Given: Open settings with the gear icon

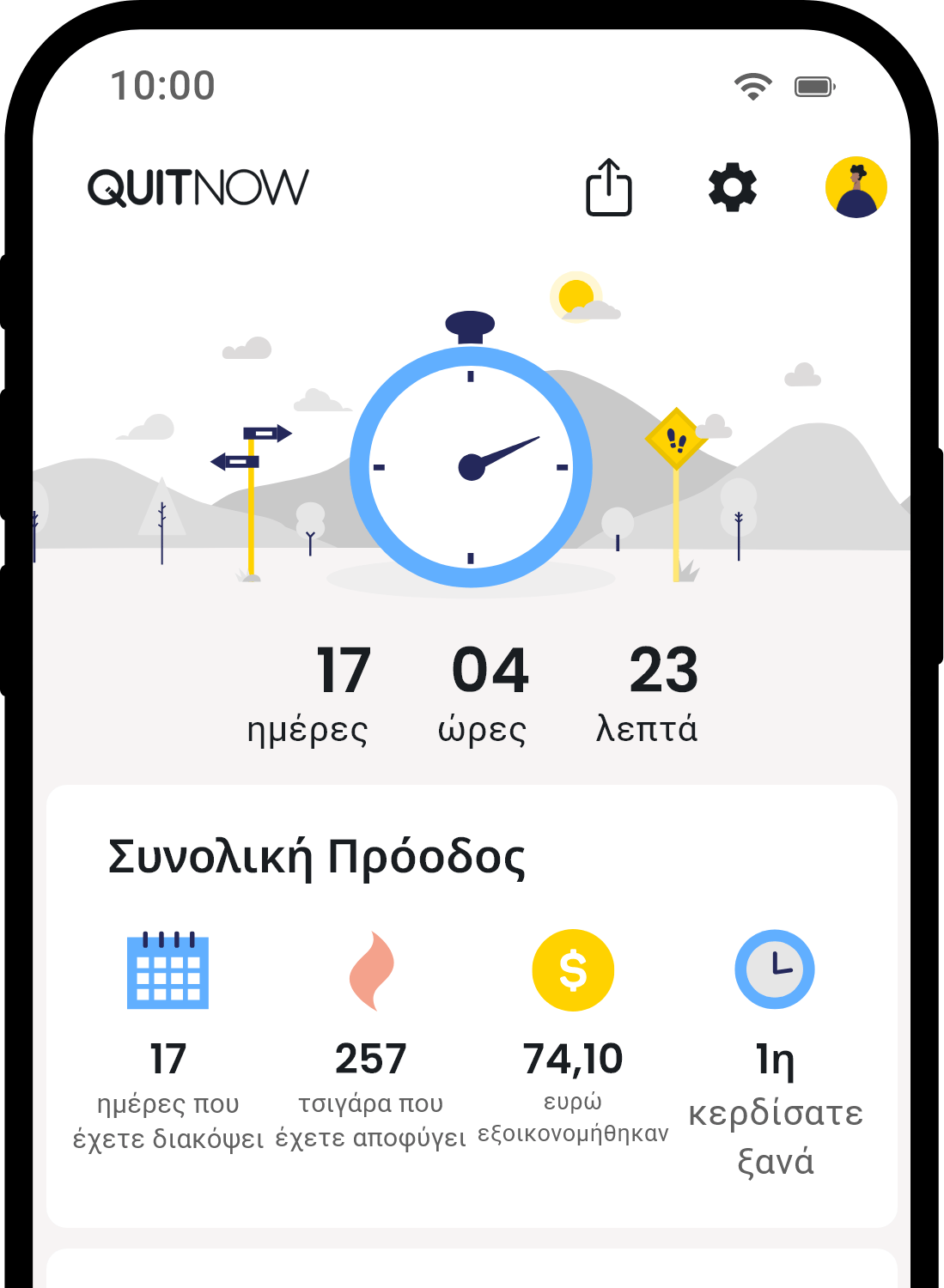Looking at the screenshot, I should pos(733,189).
